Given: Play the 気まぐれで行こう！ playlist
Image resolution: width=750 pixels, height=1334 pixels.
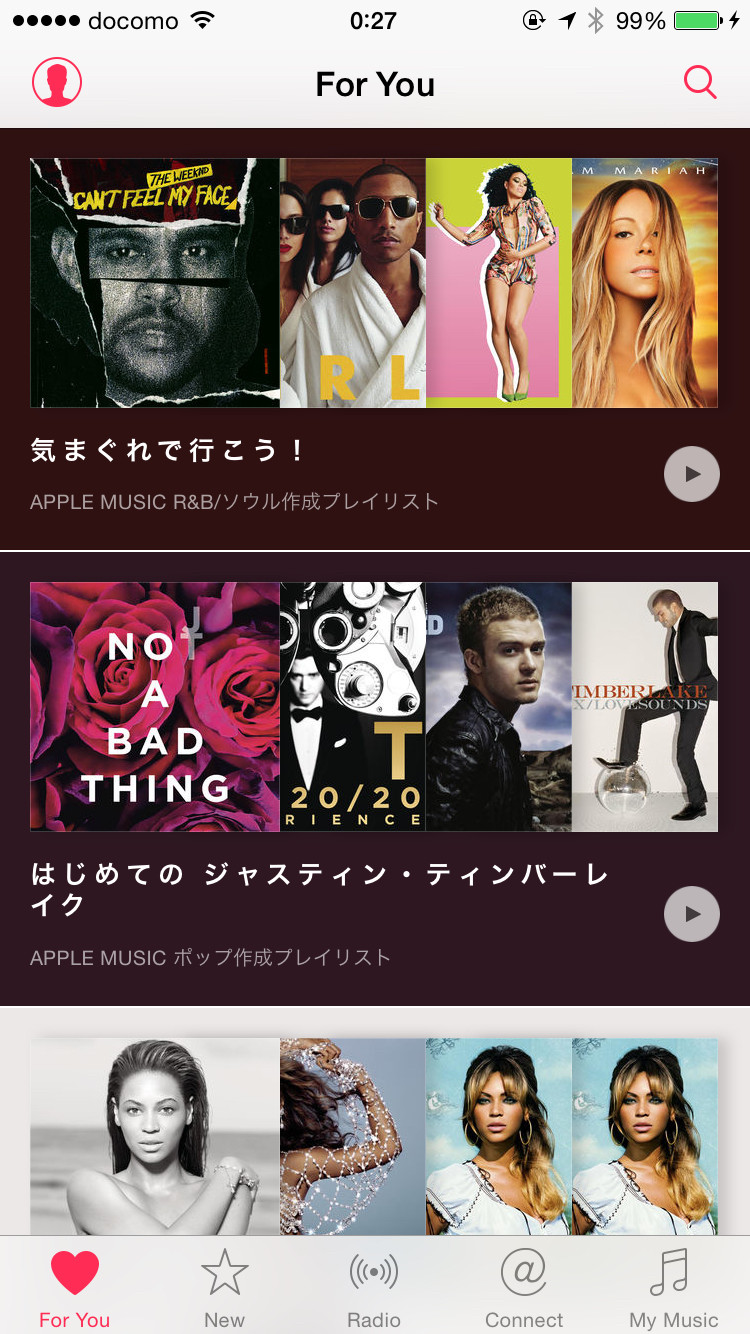Looking at the screenshot, I should 691,474.
